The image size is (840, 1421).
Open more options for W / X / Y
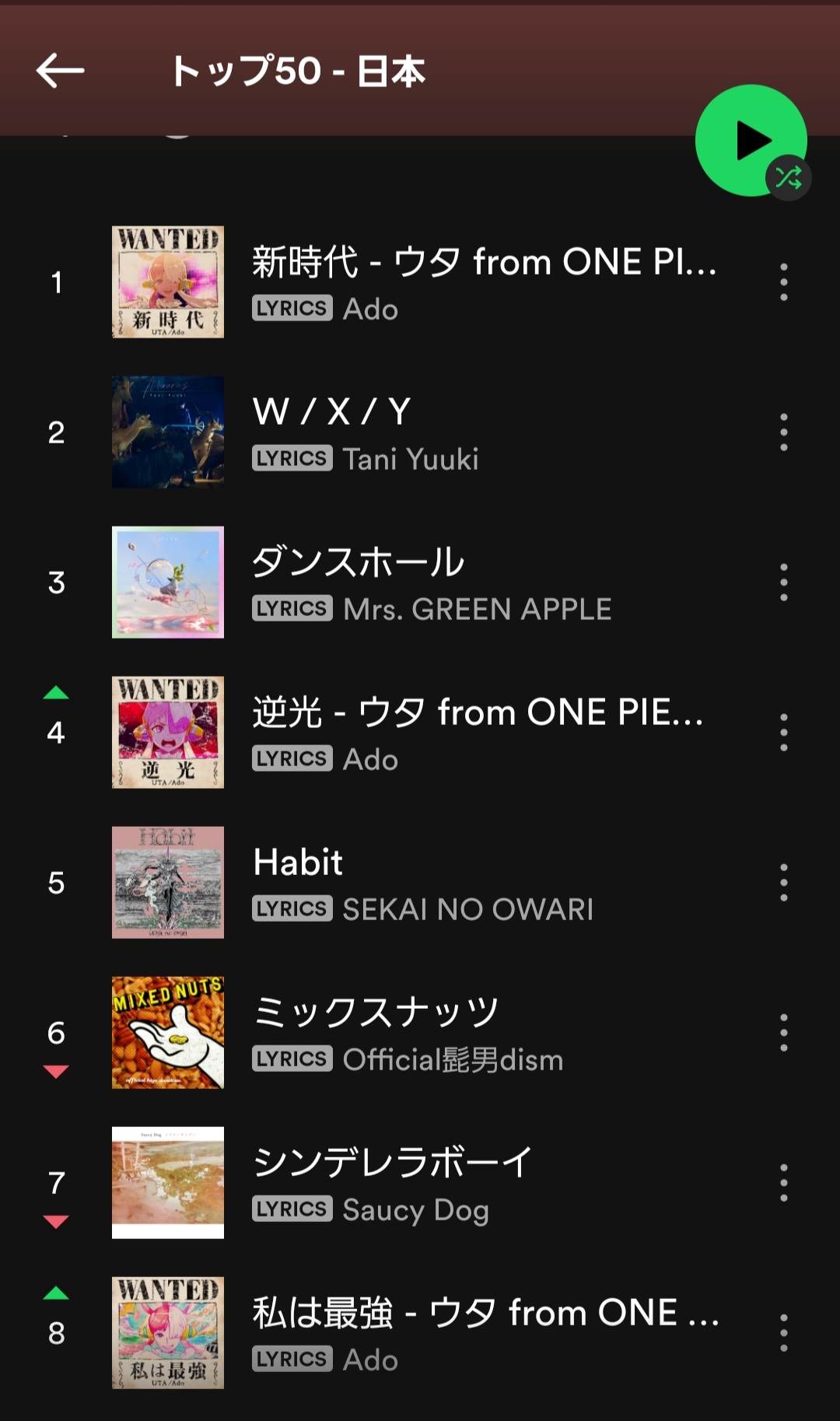coord(783,432)
